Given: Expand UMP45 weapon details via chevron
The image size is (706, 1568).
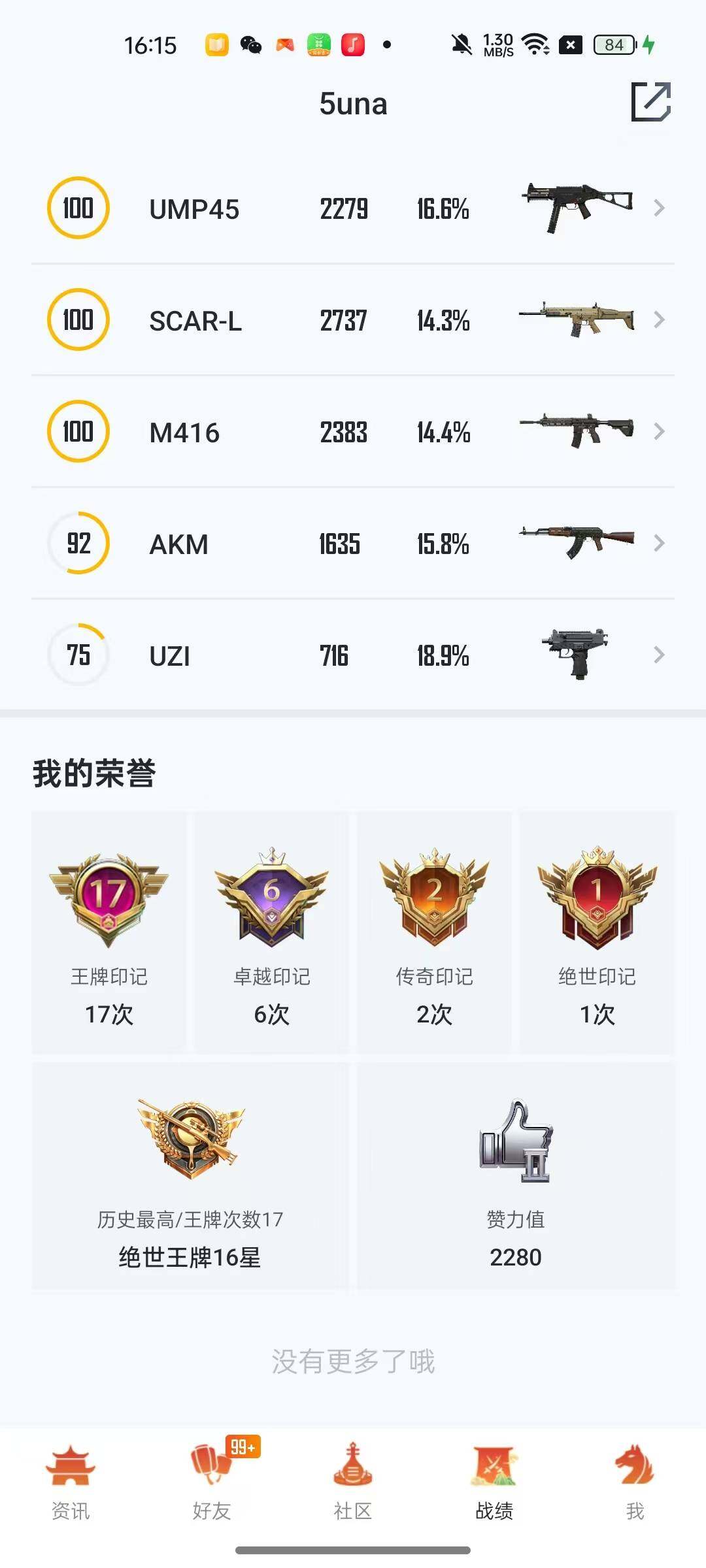Looking at the screenshot, I should [659, 209].
